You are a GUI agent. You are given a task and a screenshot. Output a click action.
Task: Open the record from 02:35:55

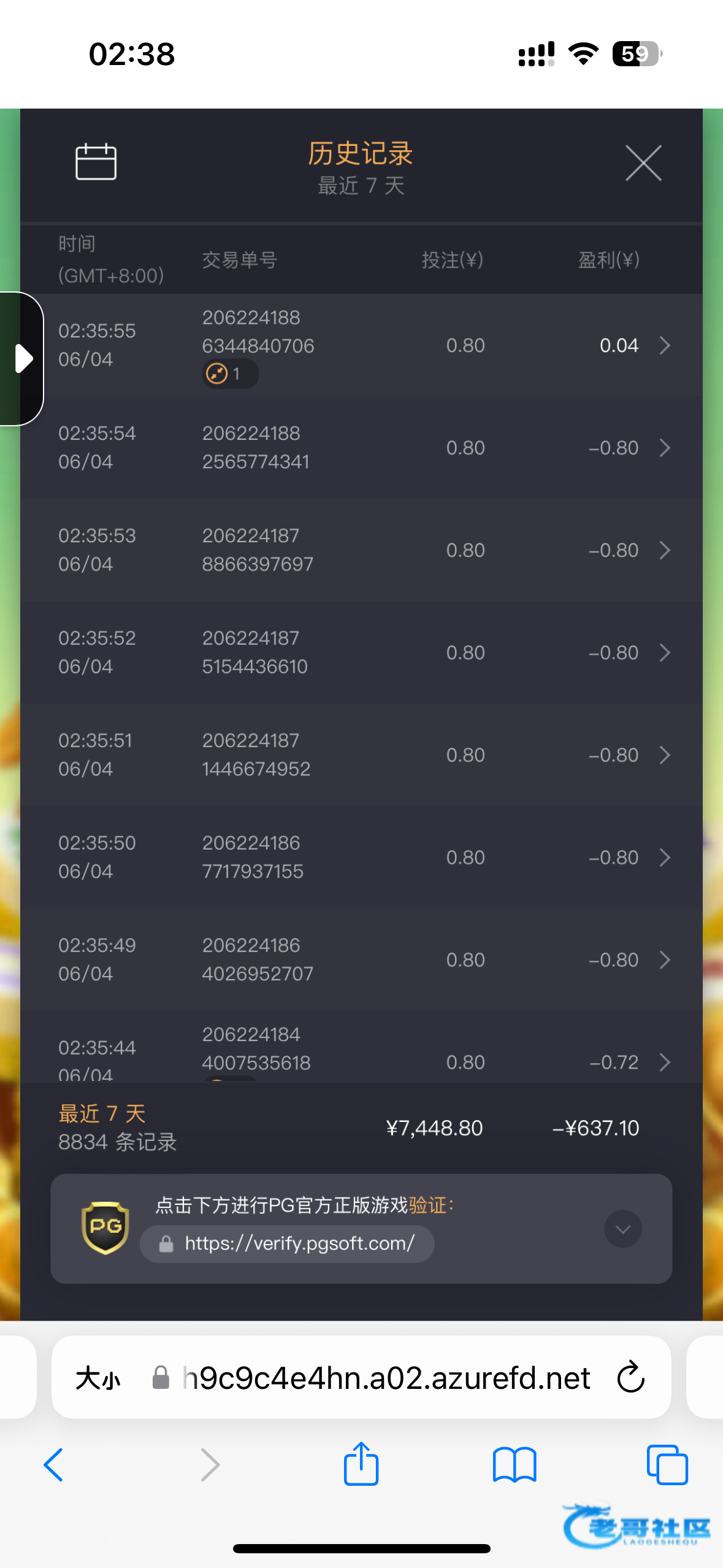pyautogui.click(x=361, y=345)
